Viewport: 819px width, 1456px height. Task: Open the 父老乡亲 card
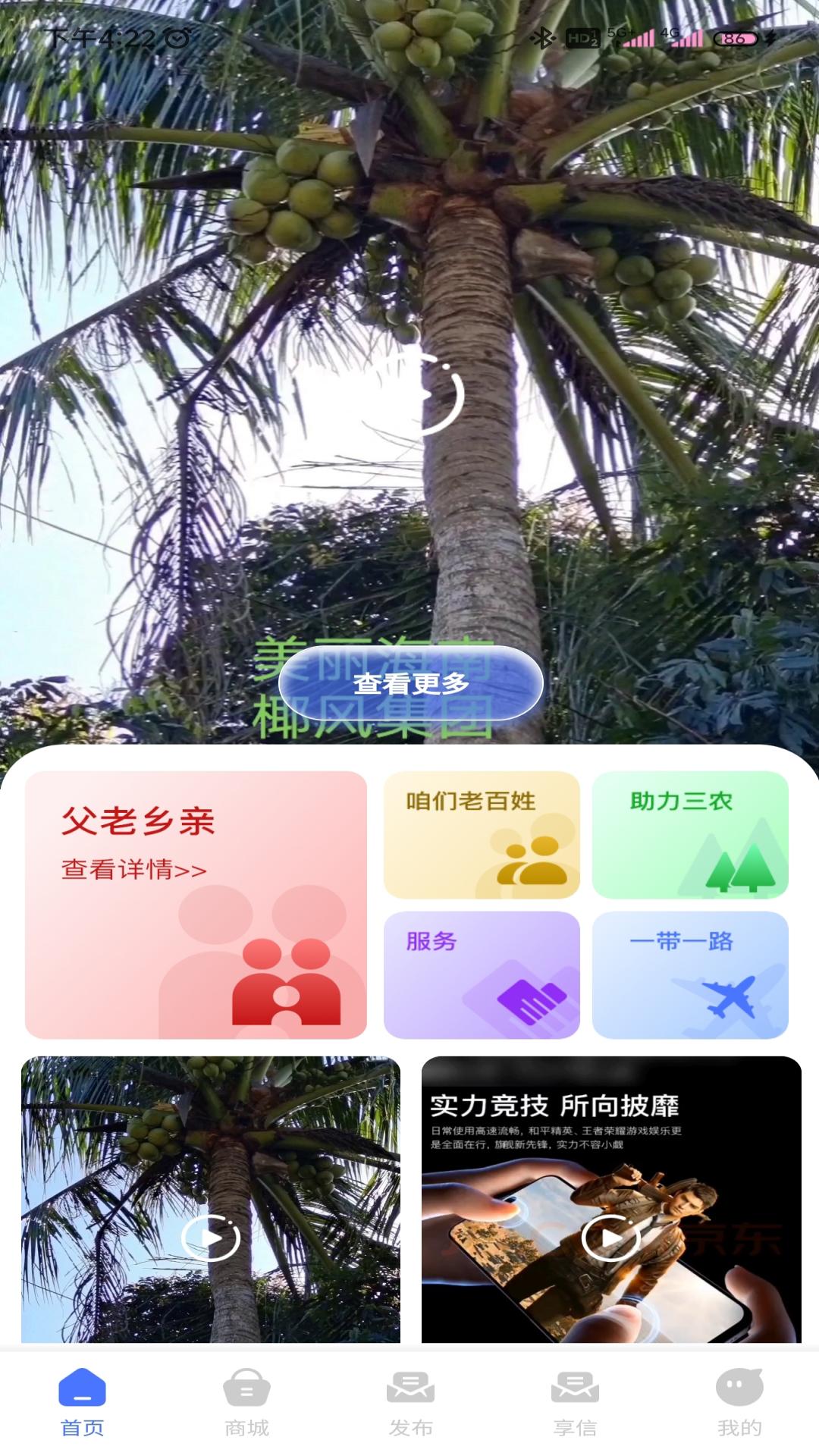[196, 904]
